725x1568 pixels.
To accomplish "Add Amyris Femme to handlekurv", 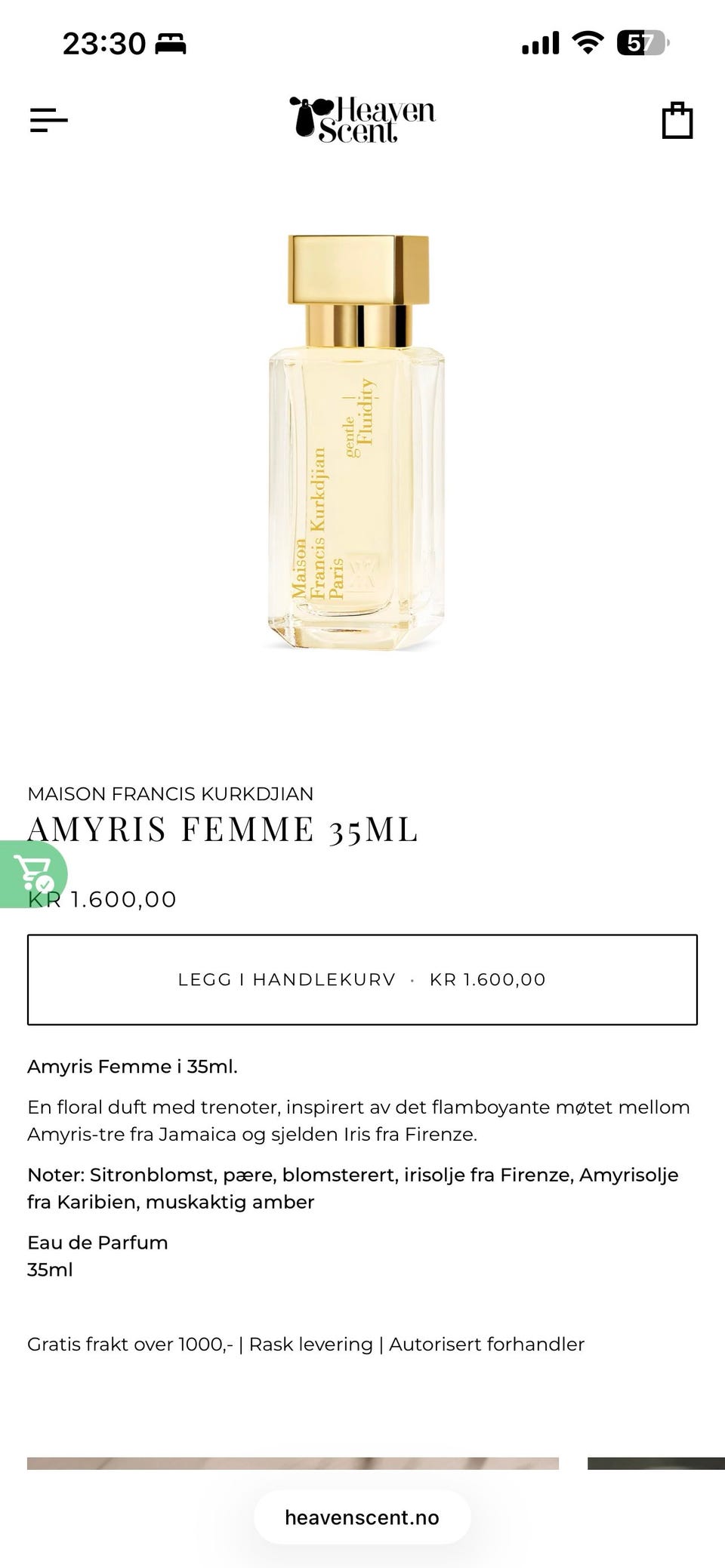I will 362,980.
